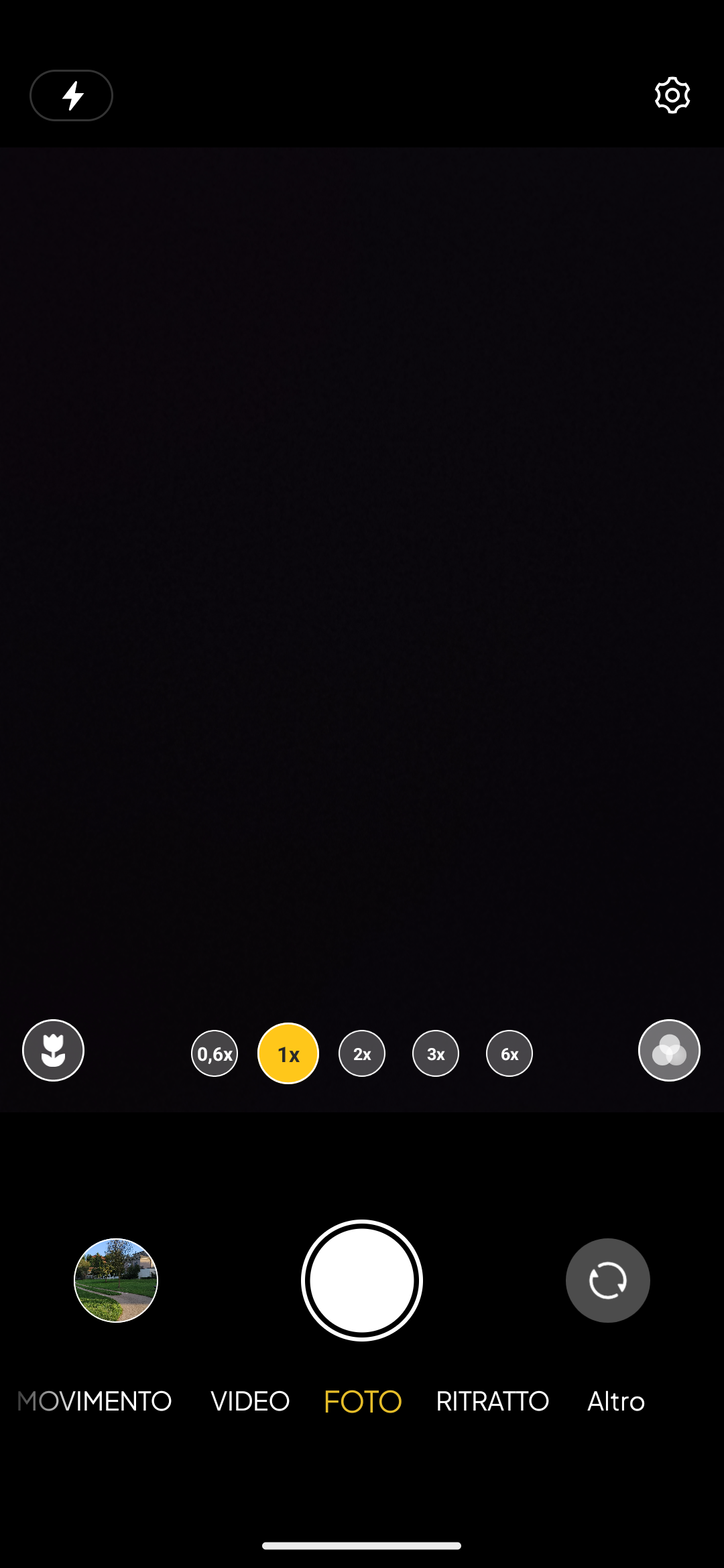
Task: Open the color filters icon
Action: pyautogui.click(x=669, y=1050)
